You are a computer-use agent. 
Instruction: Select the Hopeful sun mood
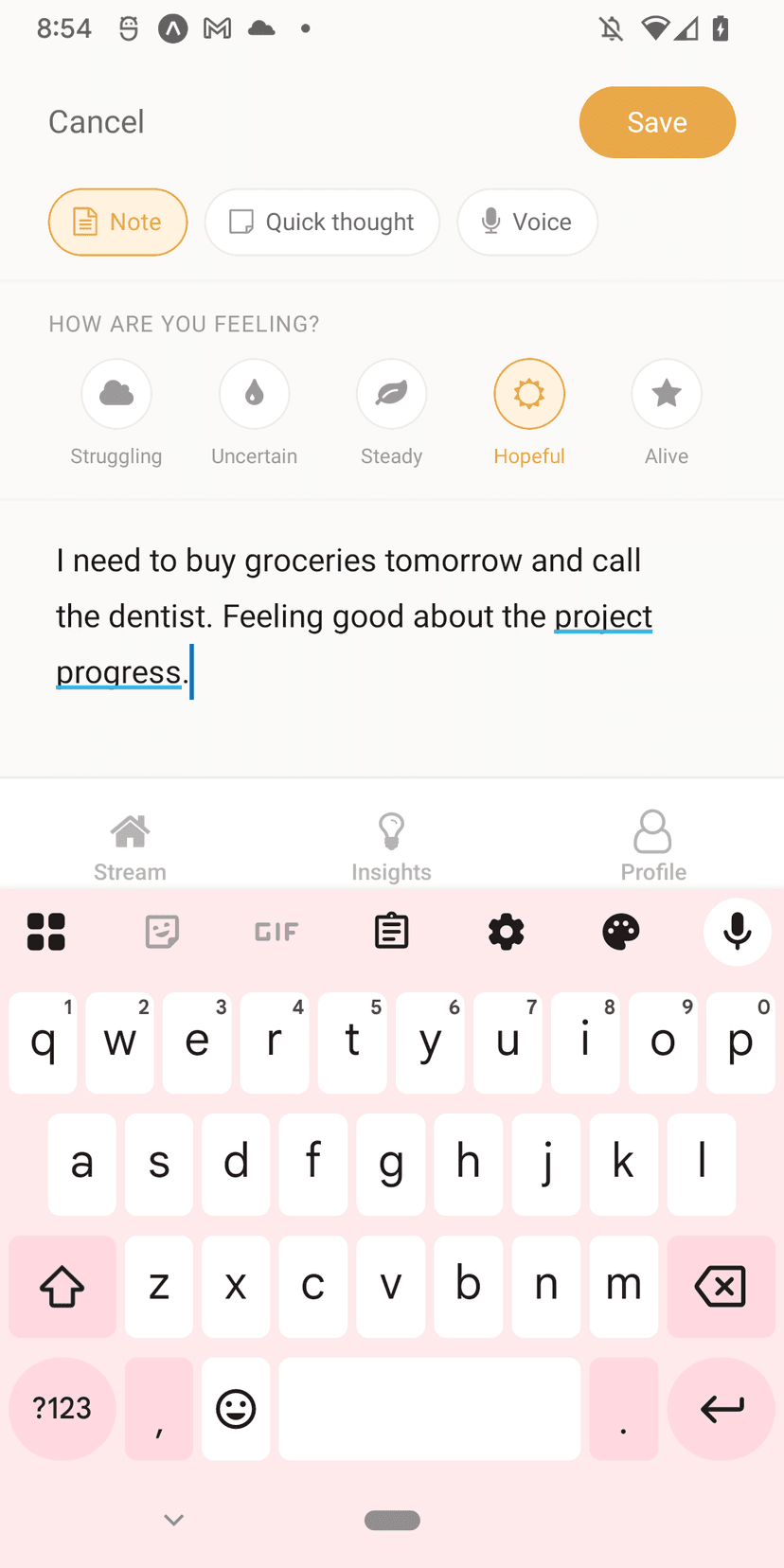click(529, 393)
